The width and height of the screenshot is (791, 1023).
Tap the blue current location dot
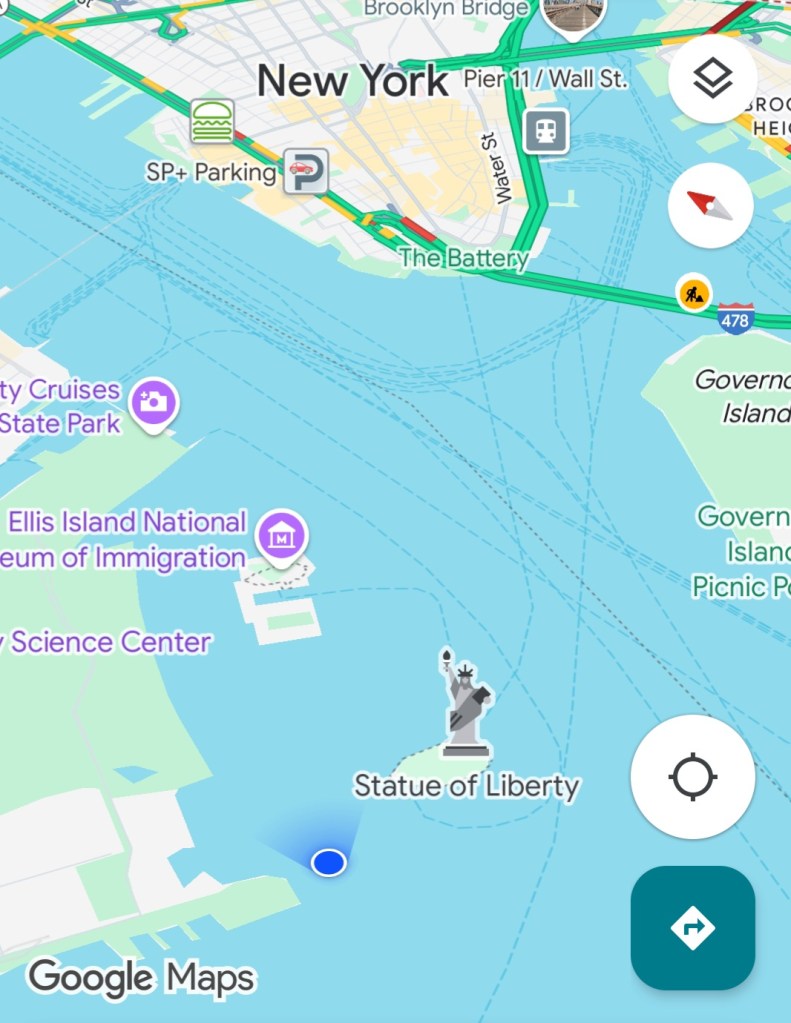[x=328, y=862]
